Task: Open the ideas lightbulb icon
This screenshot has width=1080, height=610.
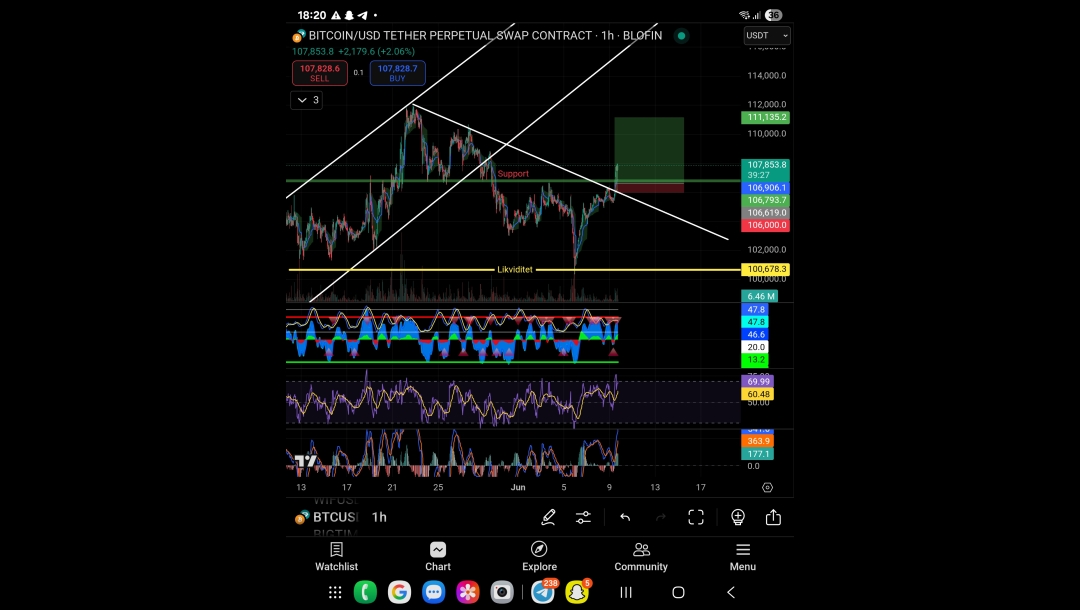Action: 738,517
